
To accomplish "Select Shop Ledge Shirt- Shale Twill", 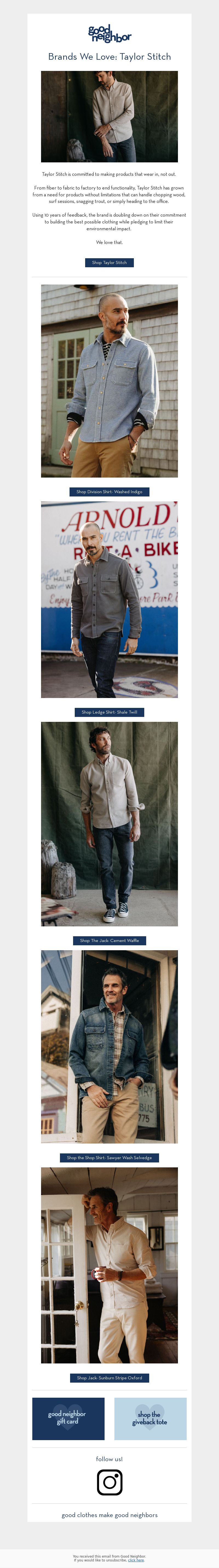I will [x=109, y=711].
